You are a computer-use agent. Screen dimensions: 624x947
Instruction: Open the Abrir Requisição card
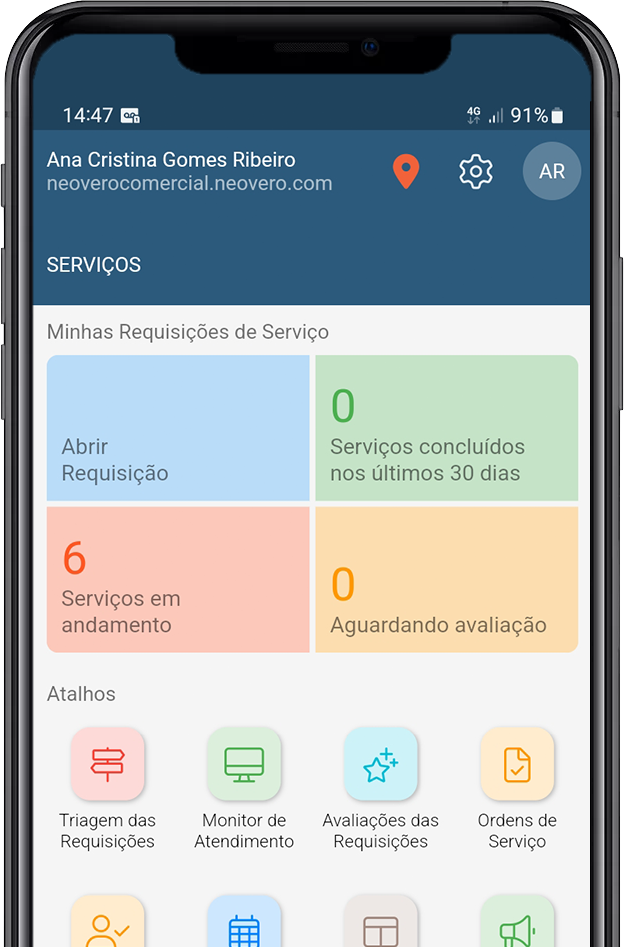178,428
